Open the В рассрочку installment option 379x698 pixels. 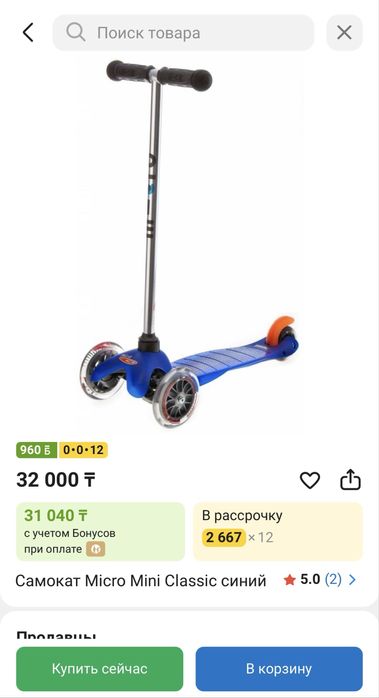pos(278,532)
